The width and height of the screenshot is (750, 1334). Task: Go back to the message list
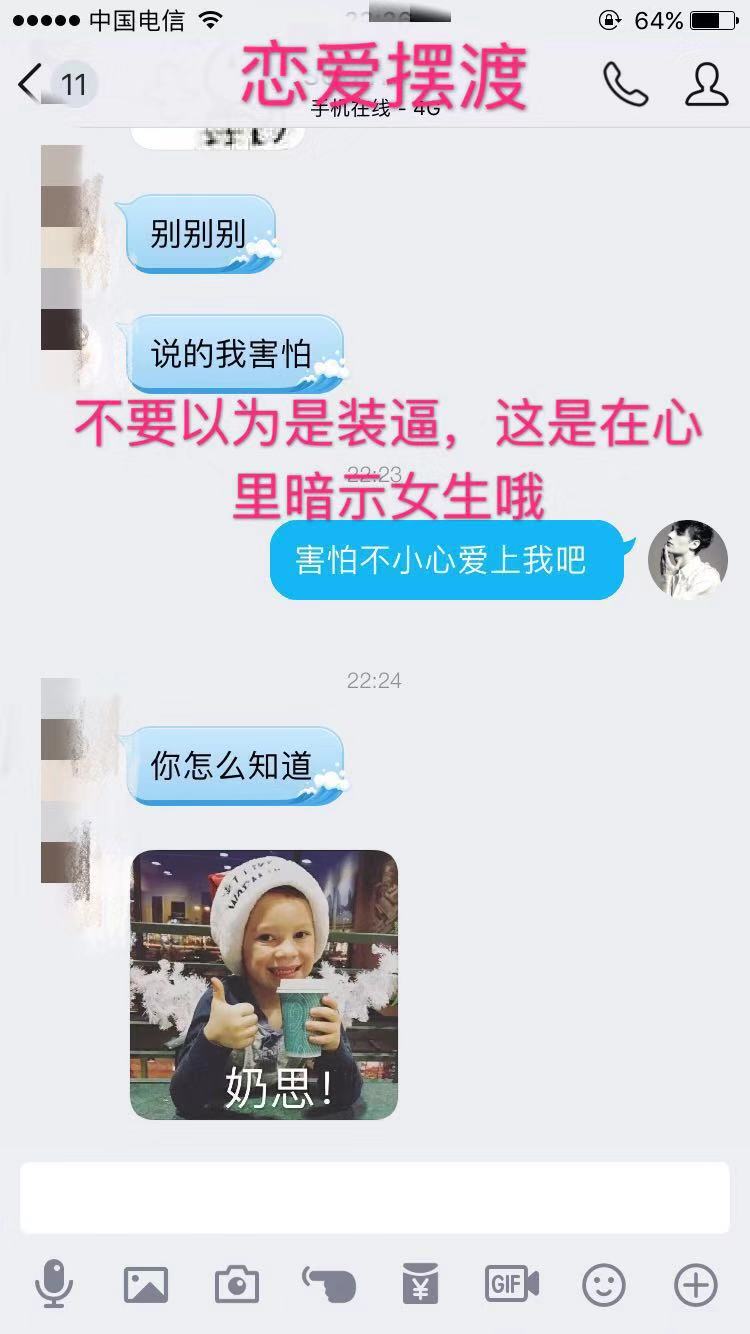(x=32, y=84)
